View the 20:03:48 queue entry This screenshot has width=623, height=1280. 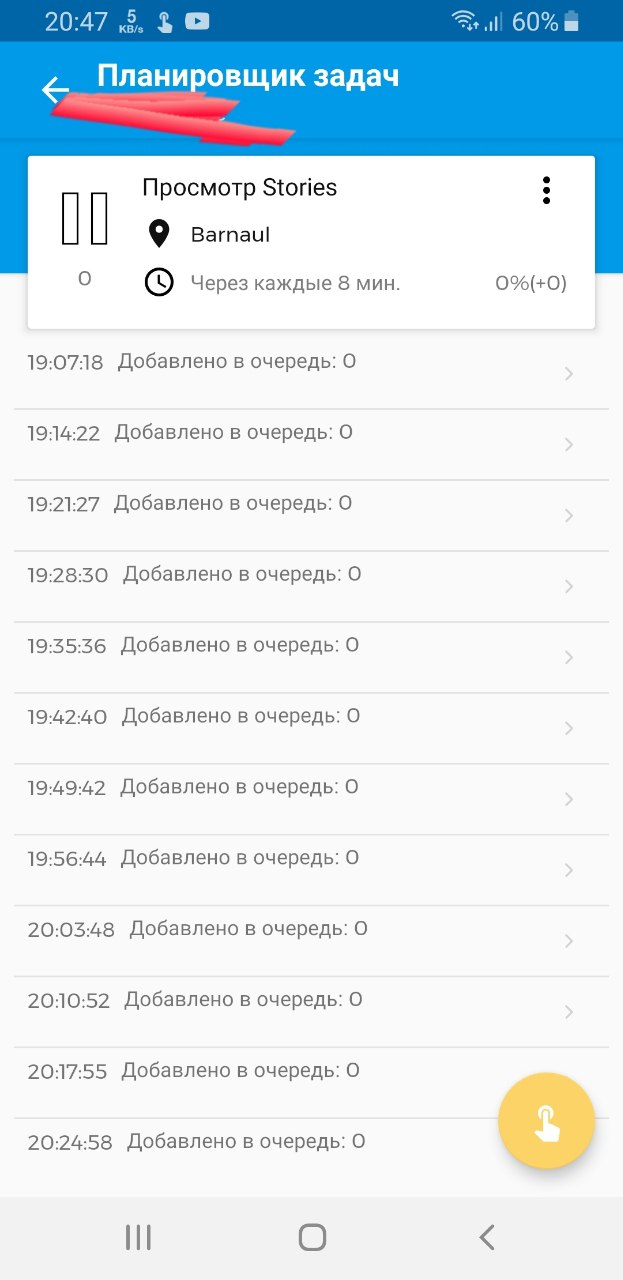click(311, 942)
